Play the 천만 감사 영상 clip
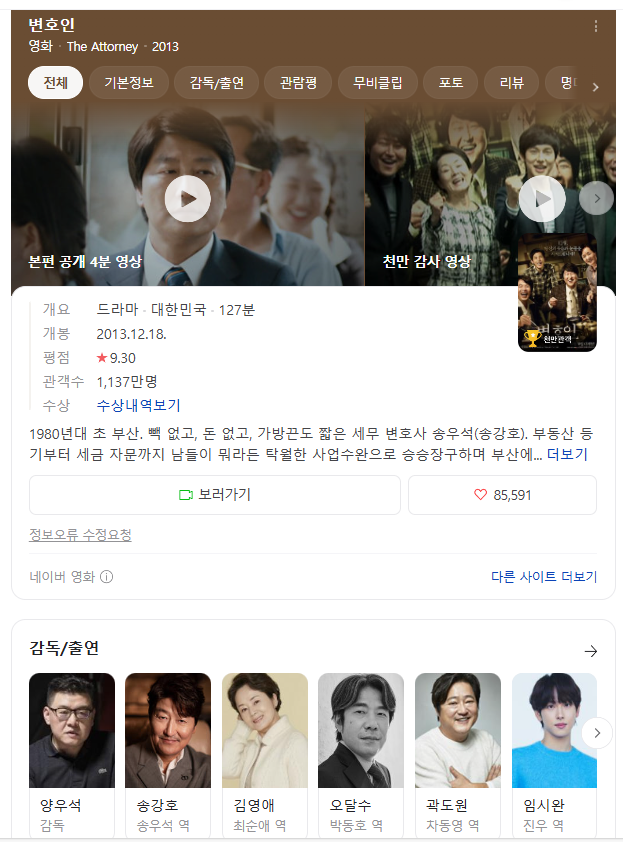The width and height of the screenshot is (623, 842). pyautogui.click(x=541, y=198)
